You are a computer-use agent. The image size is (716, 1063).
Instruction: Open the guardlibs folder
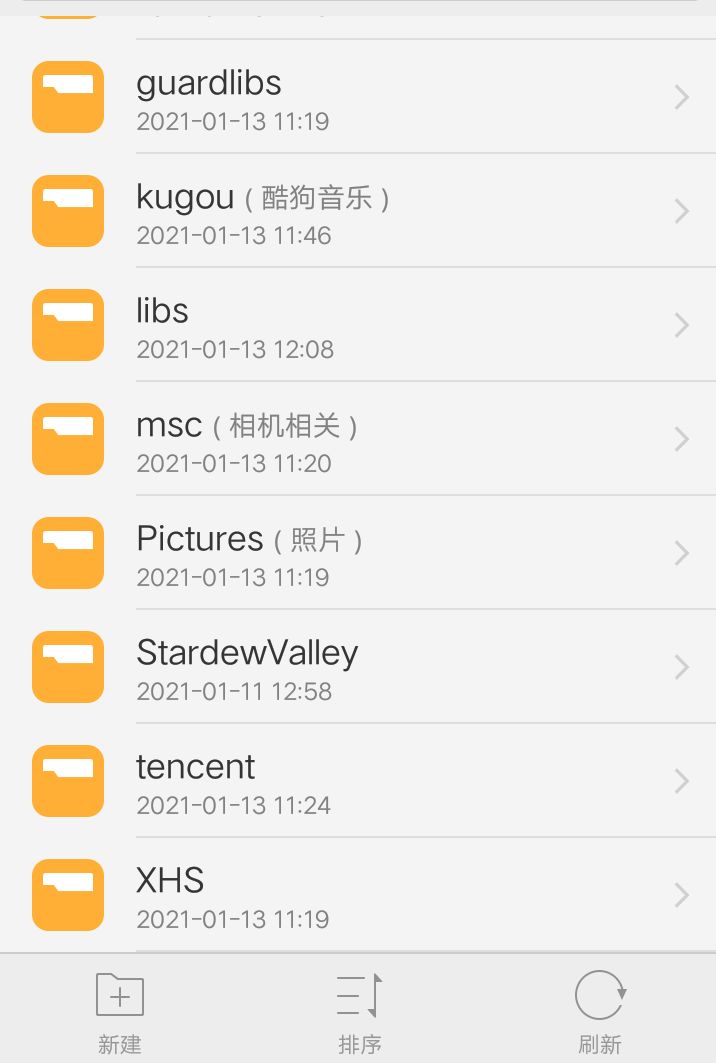pos(358,98)
